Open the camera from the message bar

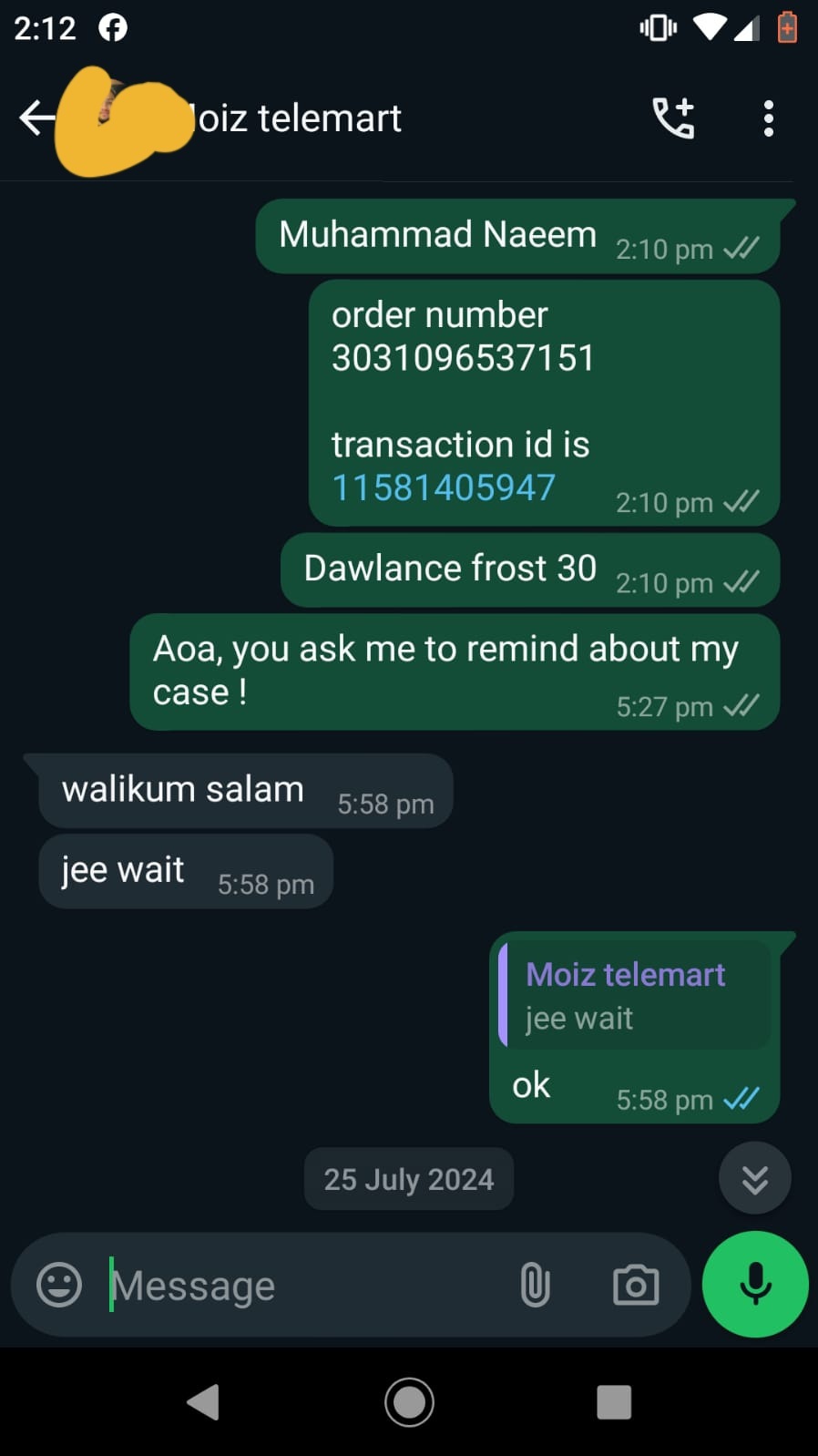click(635, 1286)
